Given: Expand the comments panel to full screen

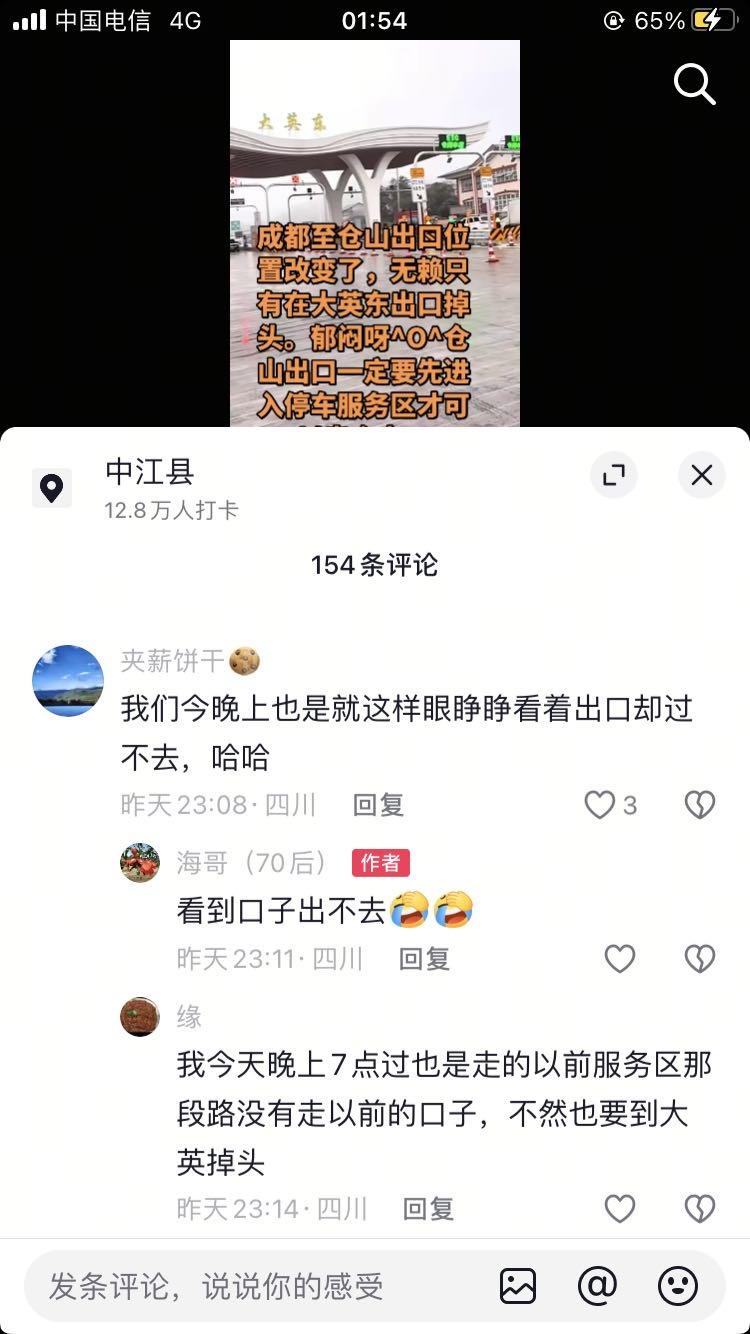Looking at the screenshot, I should [x=614, y=475].
